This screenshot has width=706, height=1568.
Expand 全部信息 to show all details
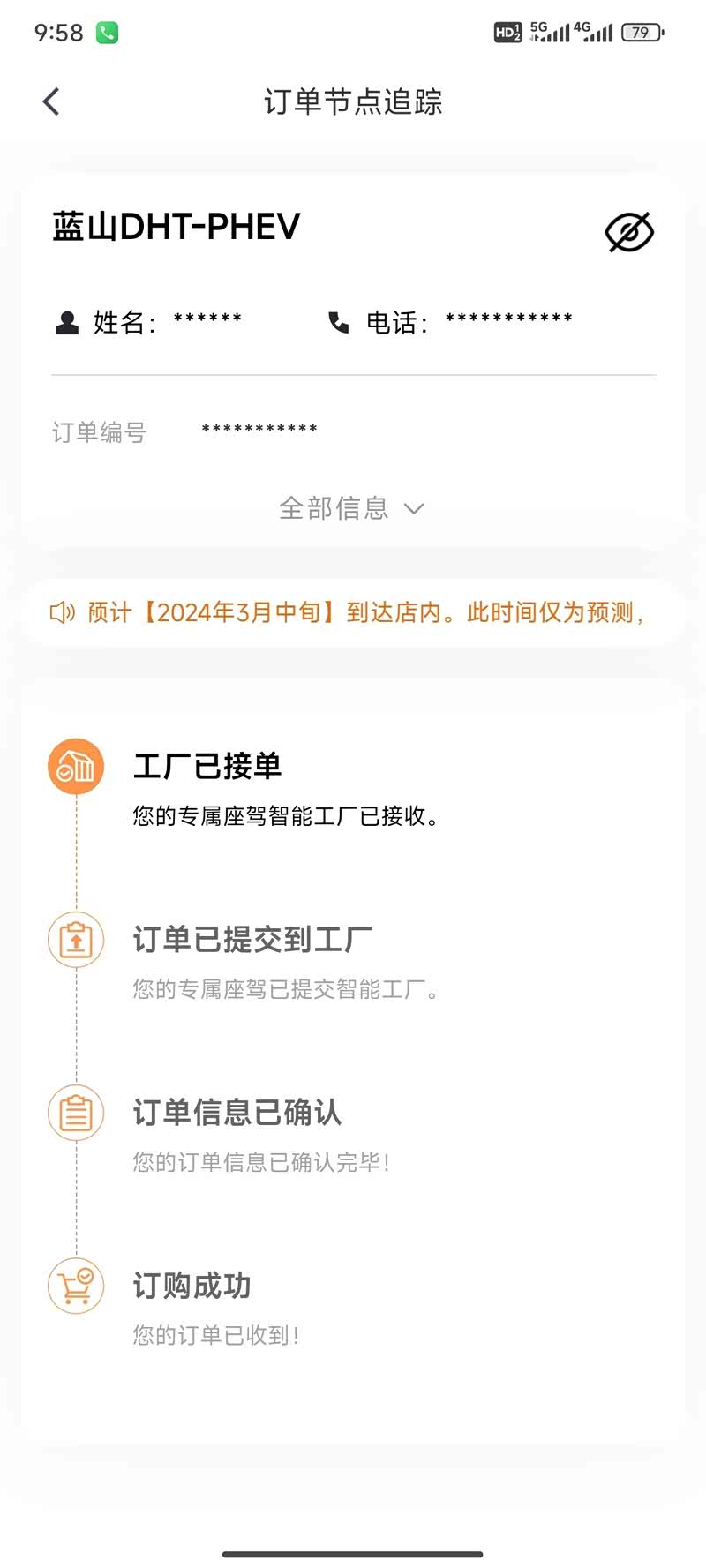pyautogui.click(x=351, y=508)
